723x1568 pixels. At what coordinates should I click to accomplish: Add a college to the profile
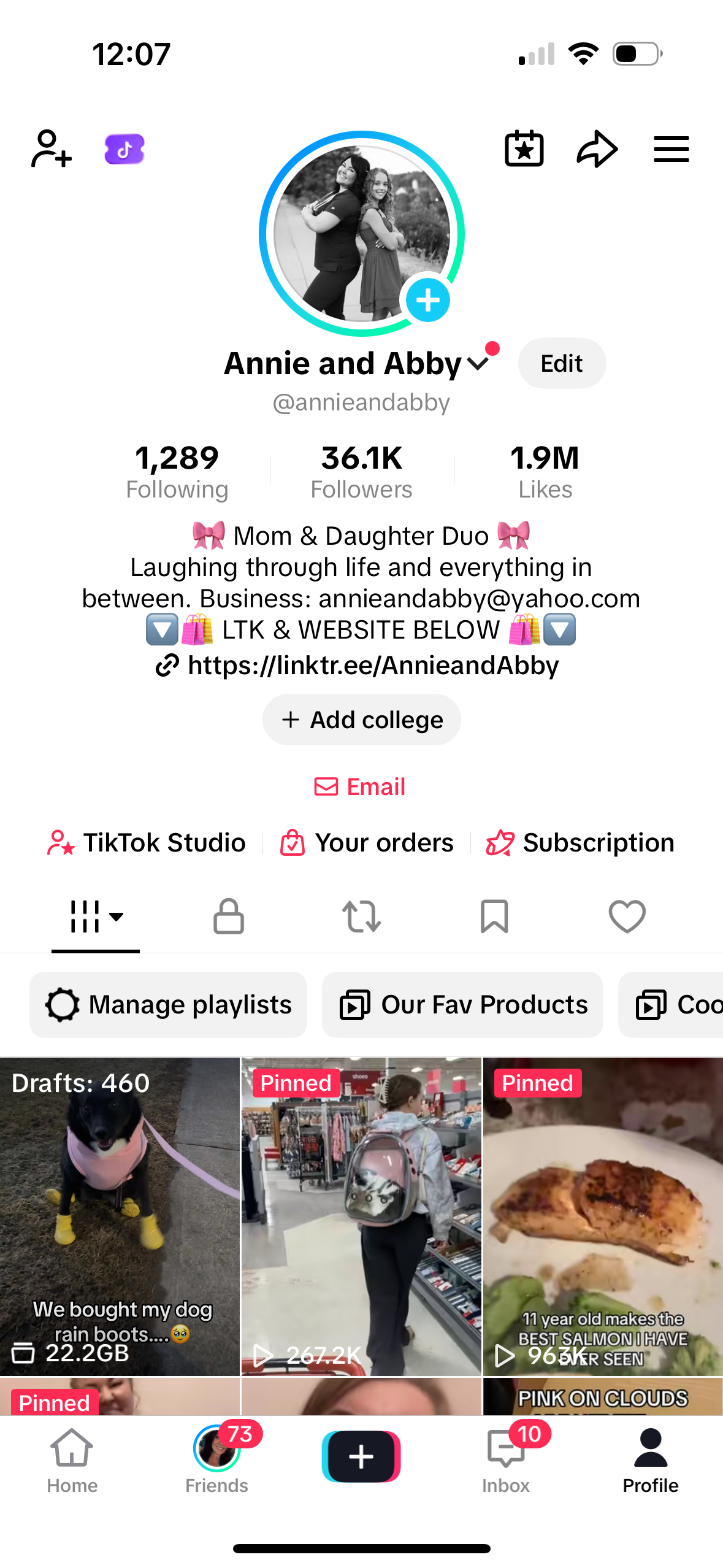pos(361,720)
